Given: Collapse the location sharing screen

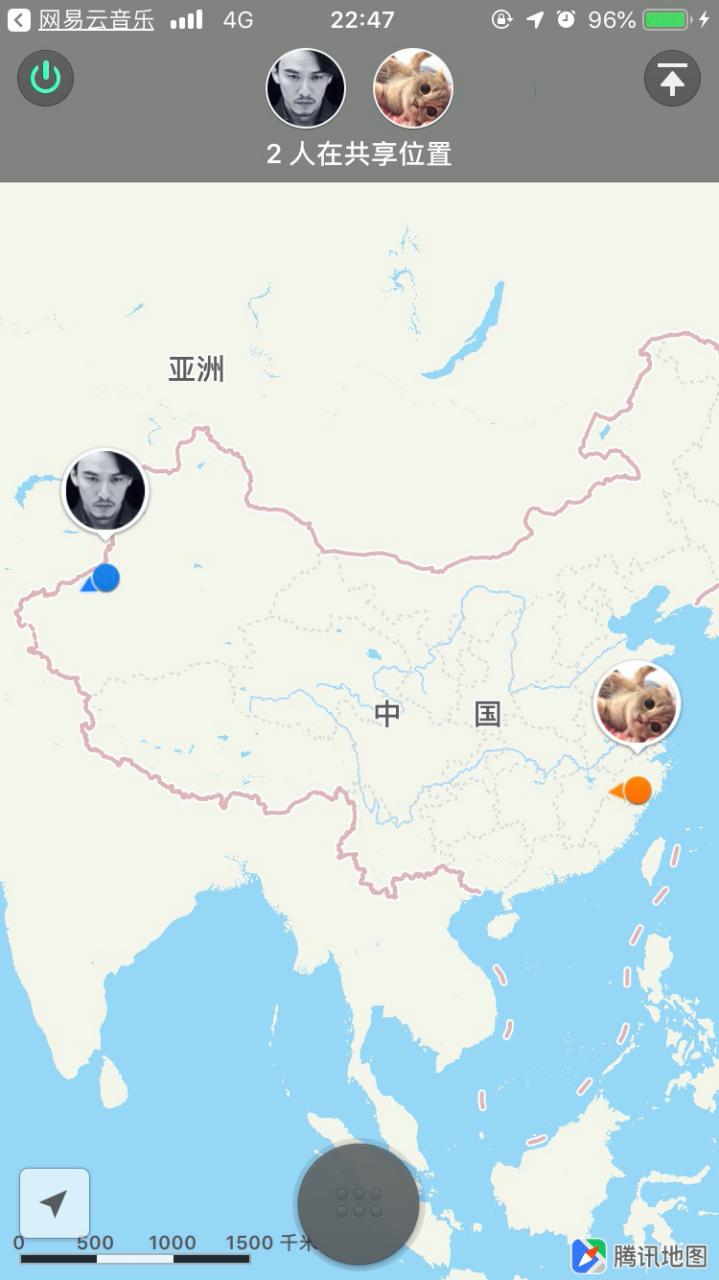Looking at the screenshot, I should click(x=672, y=78).
